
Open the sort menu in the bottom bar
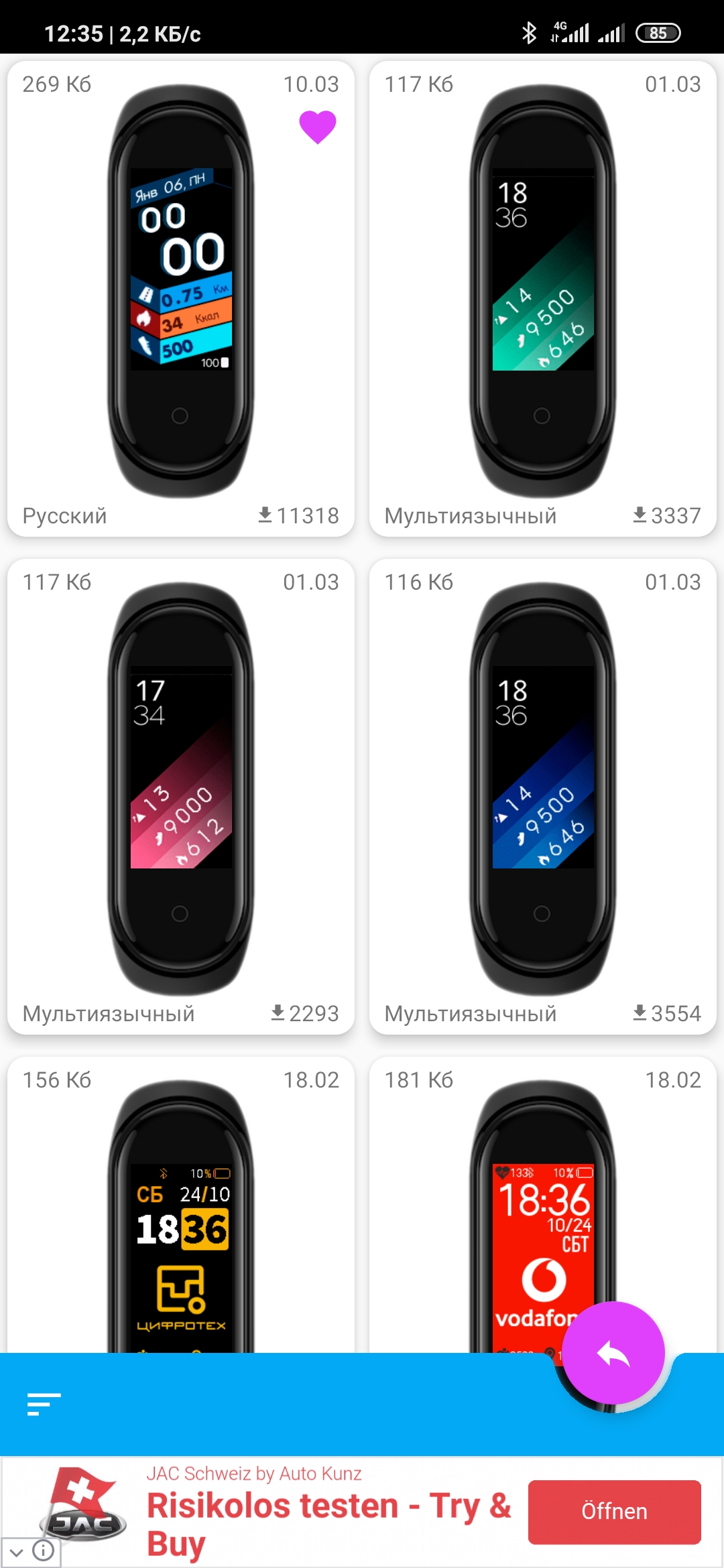pos(44,1403)
